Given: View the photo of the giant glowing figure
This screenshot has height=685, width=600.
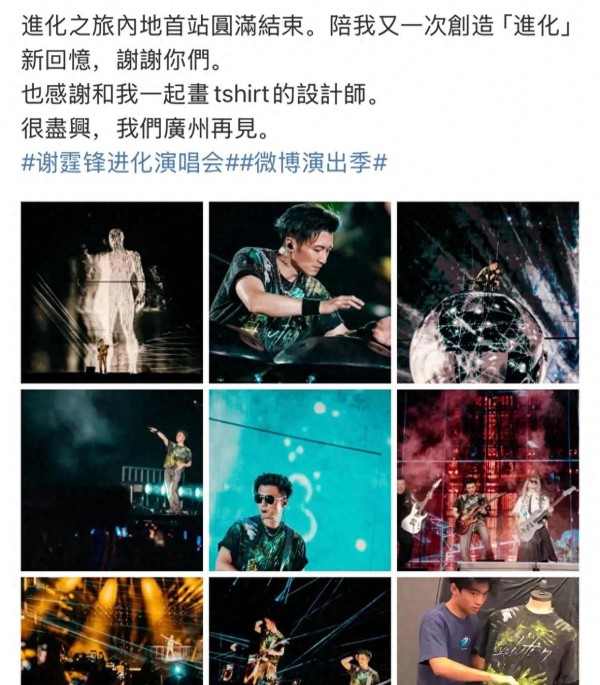Looking at the screenshot, I should coord(112,292).
